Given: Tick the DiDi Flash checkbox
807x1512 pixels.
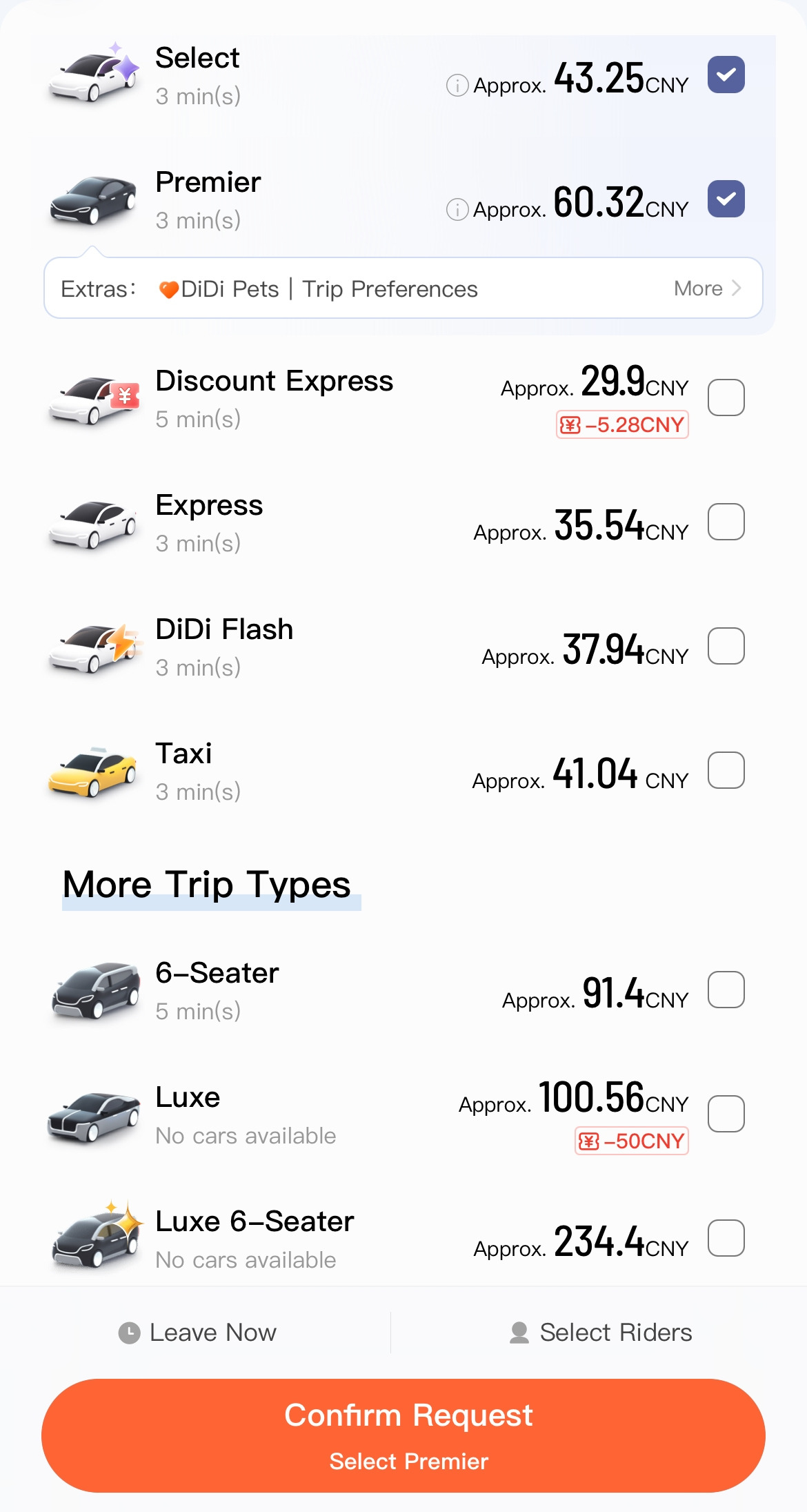Looking at the screenshot, I should [726, 646].
